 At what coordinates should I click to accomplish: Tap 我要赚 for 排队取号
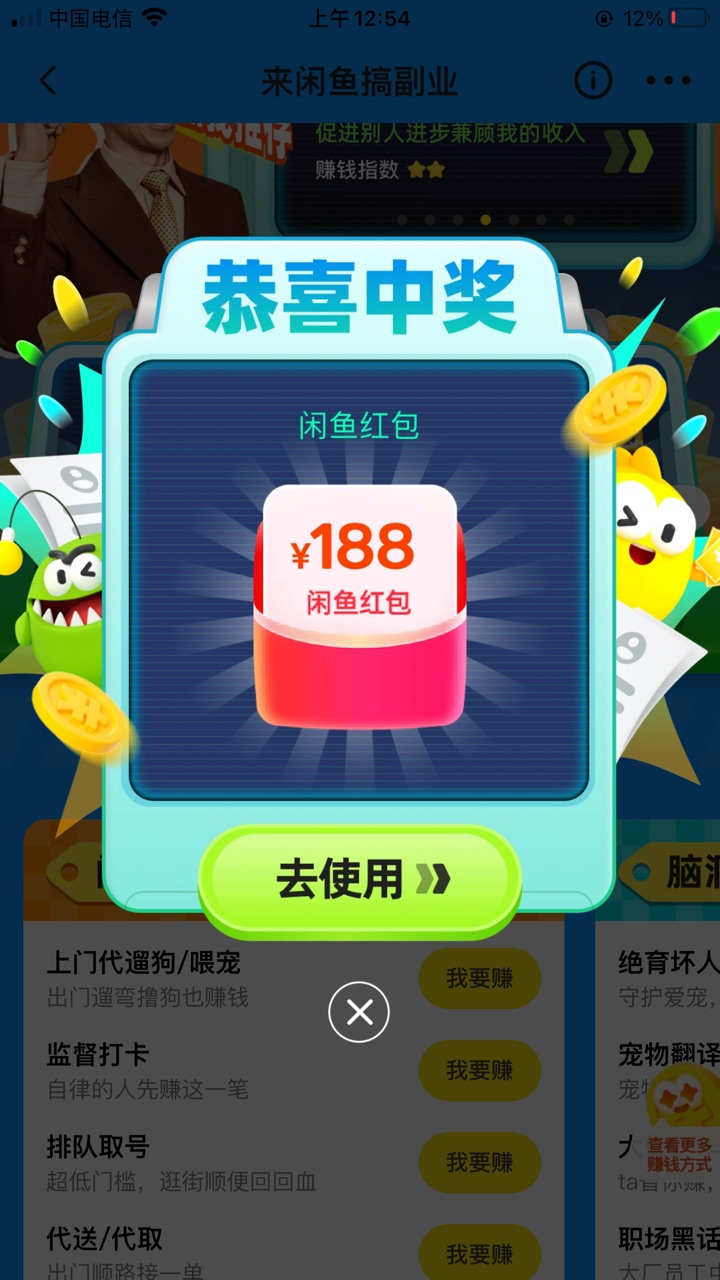(x=479, y=1162)
